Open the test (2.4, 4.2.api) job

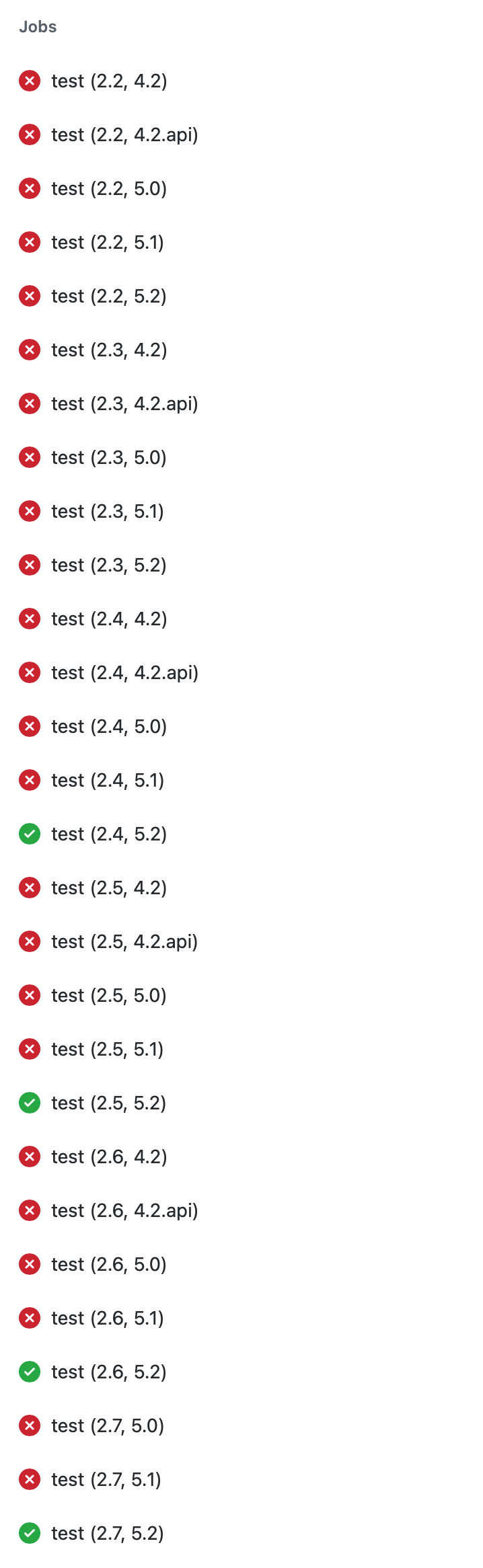pos(124,672)
